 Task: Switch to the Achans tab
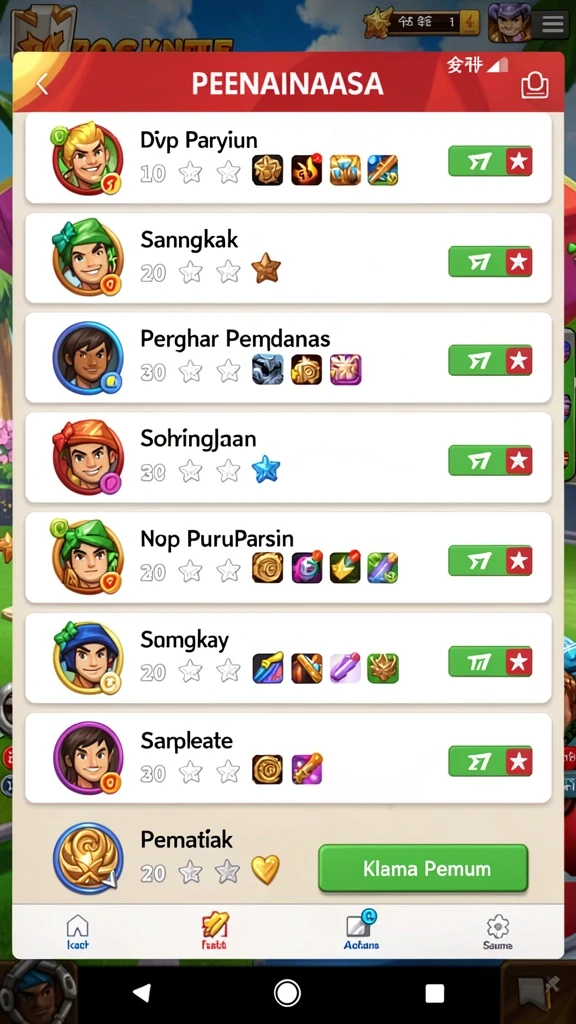tap(361, 931)
